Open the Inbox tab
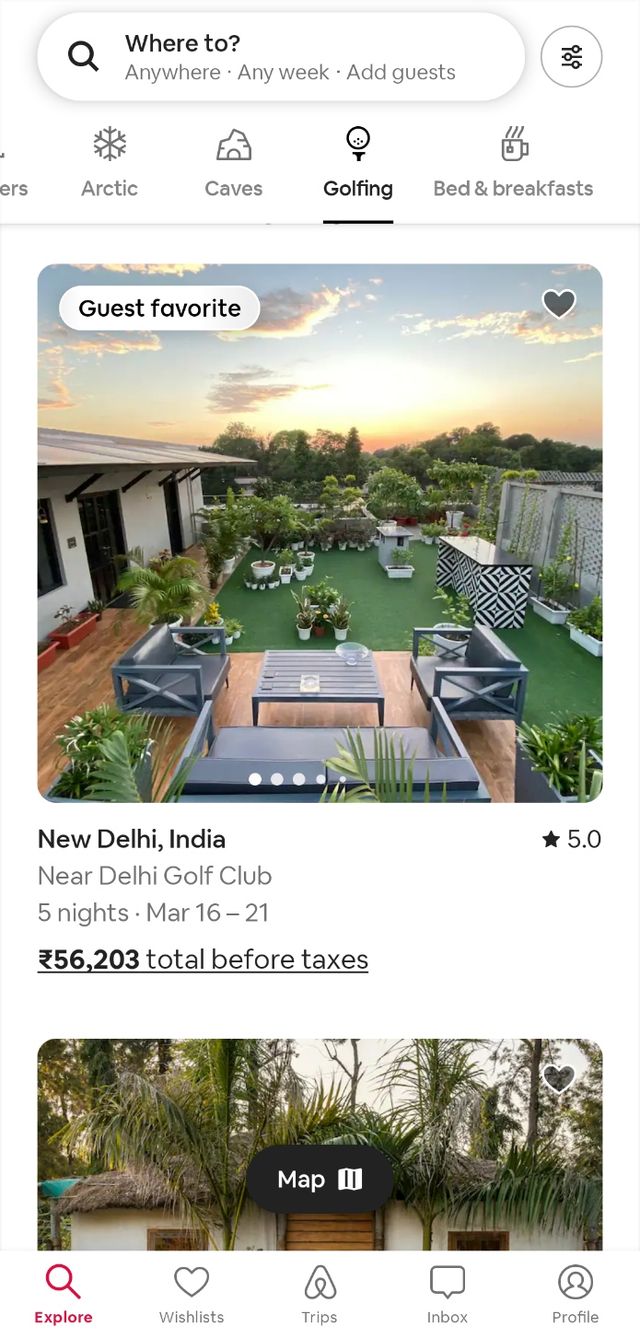 pos(447,1294)
